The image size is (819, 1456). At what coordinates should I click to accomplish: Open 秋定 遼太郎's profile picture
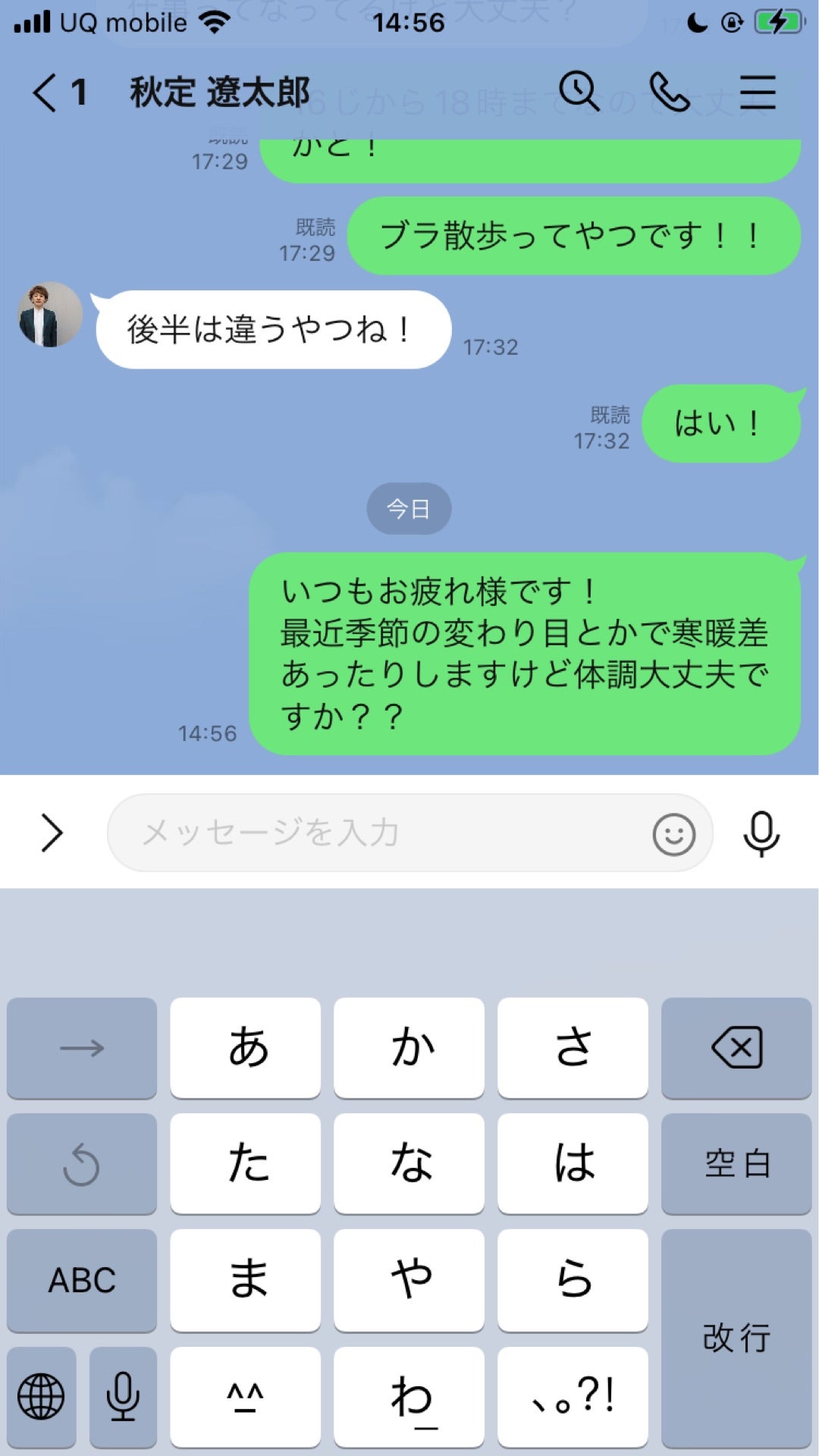(x=50, y=315)
